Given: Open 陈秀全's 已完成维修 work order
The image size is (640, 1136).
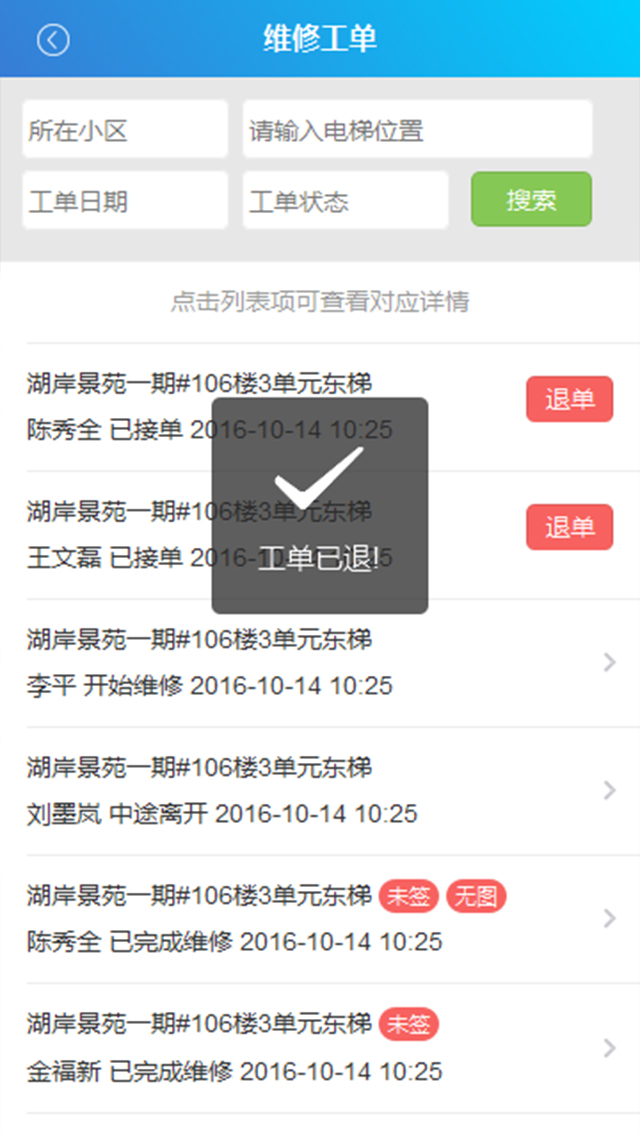Looking at the screenshot, I should coord(320,919).
